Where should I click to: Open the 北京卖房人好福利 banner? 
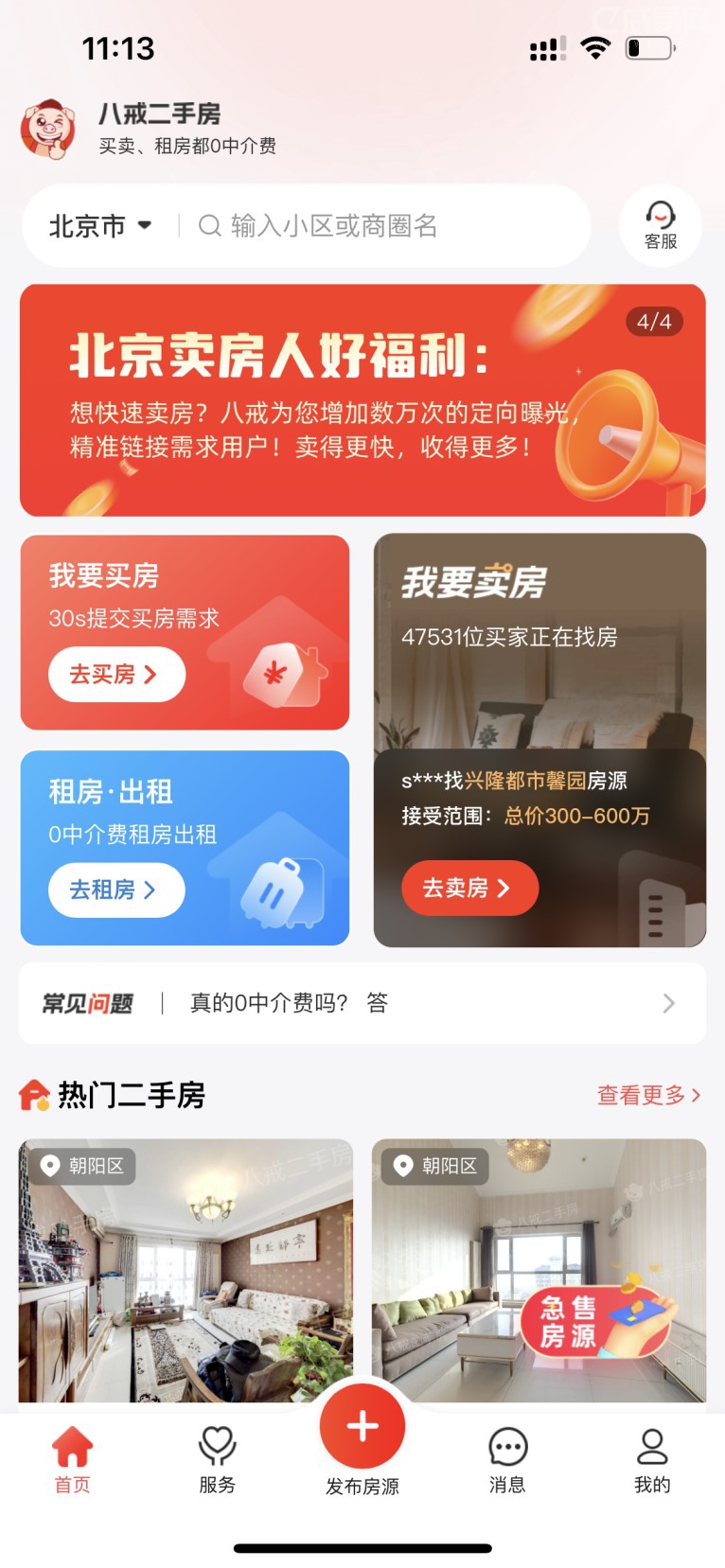pyautogui.click(x=362, y=400)
